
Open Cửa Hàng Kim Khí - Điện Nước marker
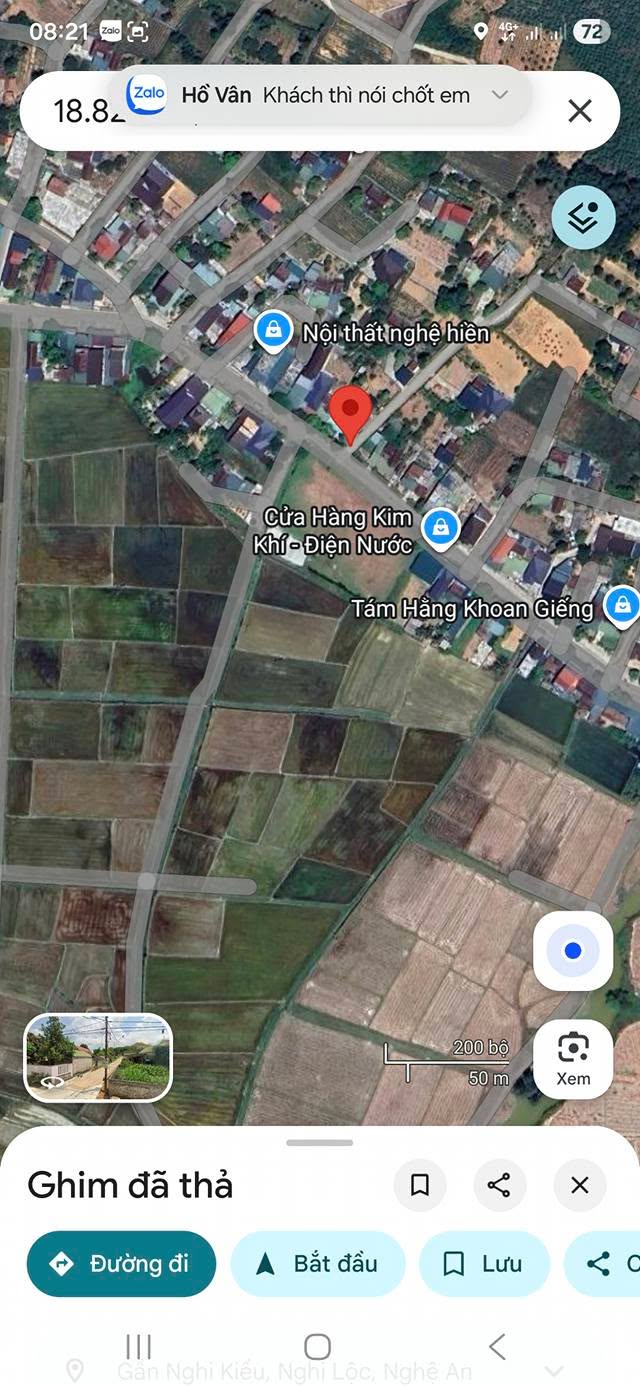pyautogui.click(x=439, y=527)
